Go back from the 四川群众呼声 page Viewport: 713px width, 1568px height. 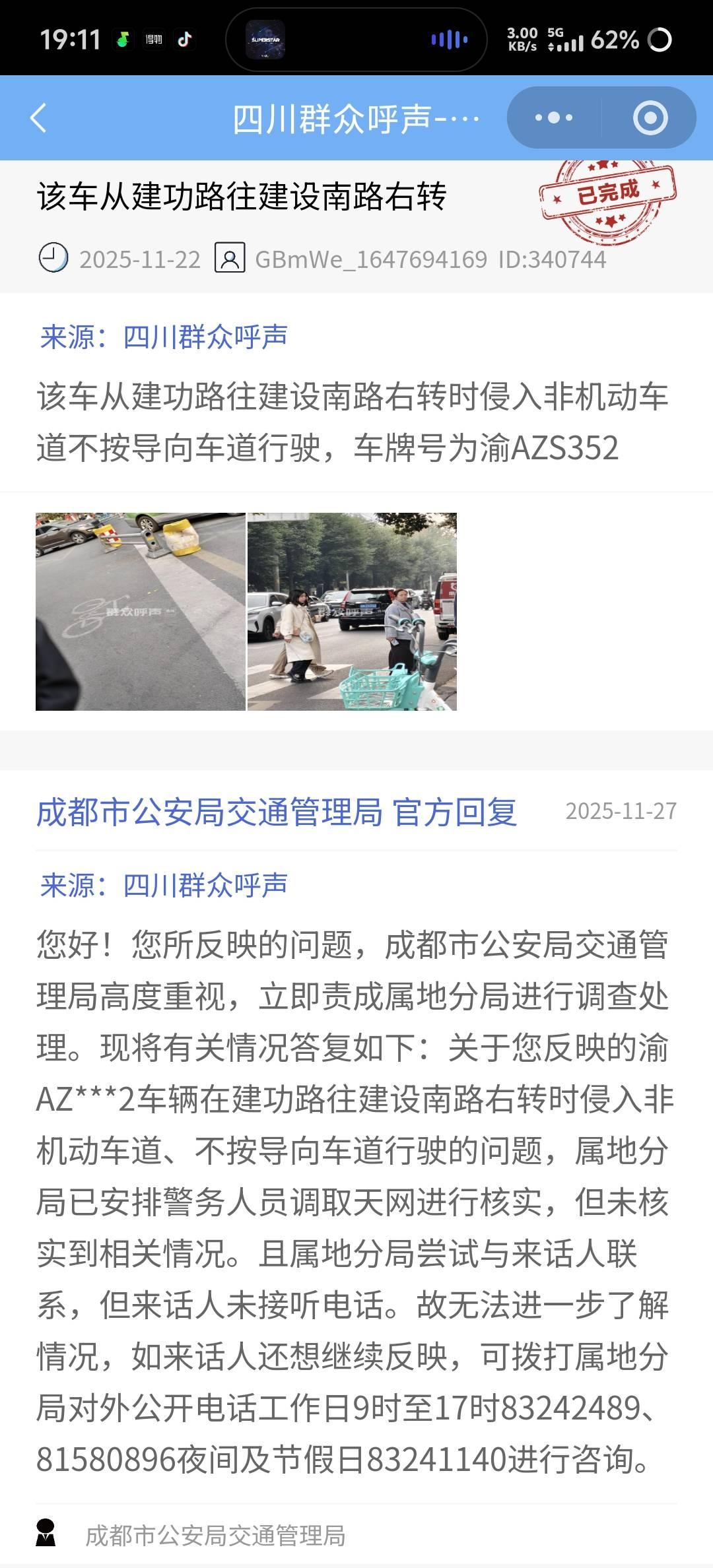click(x=38, y=118)
